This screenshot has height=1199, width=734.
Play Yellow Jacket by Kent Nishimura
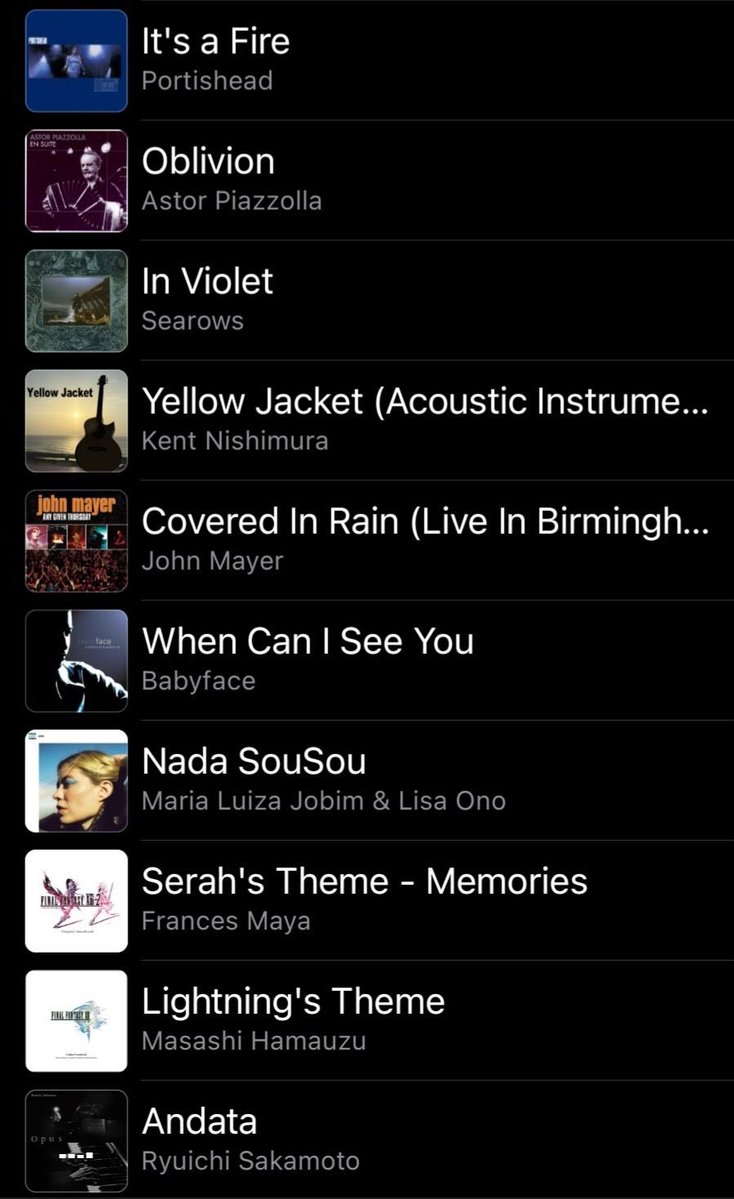(x=400, y=420)
